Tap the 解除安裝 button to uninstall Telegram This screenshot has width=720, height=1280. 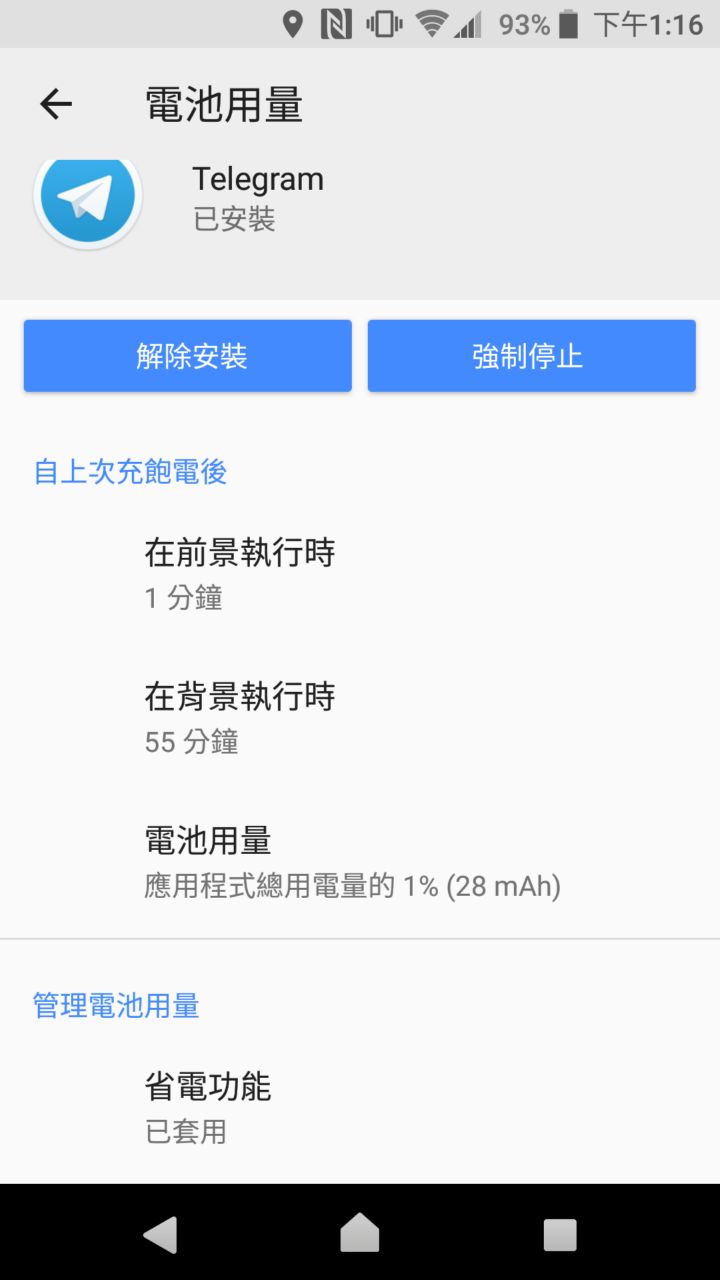[188, 356]
